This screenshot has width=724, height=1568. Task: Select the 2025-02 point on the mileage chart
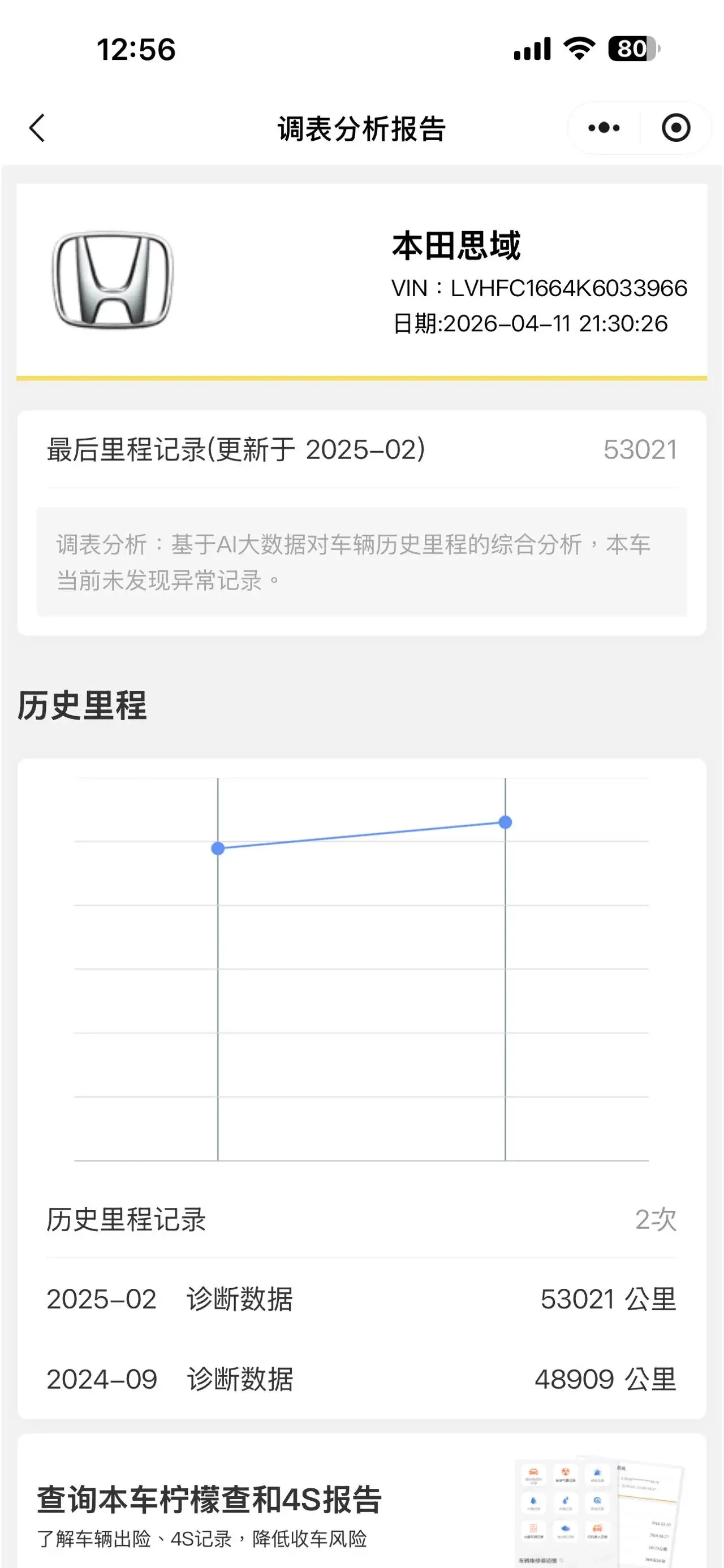pos(505,823)
